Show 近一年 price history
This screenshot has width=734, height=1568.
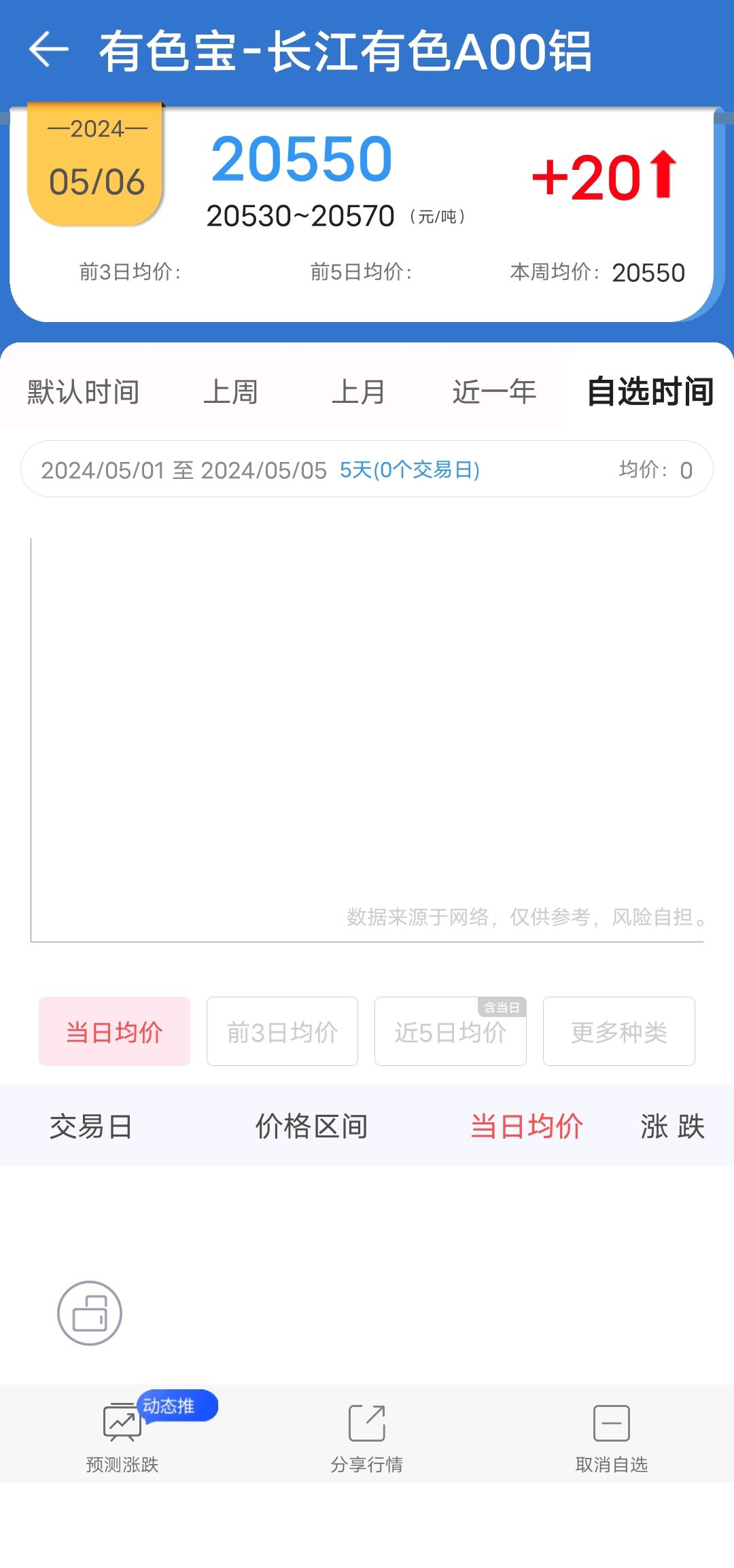click(495, 392)
